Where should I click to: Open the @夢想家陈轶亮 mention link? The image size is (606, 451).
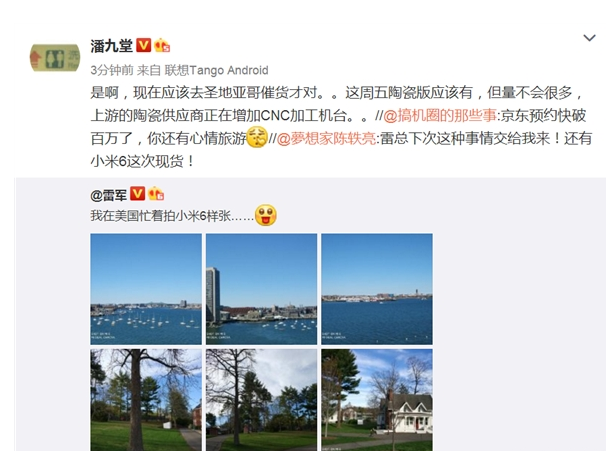coord(334,136)
